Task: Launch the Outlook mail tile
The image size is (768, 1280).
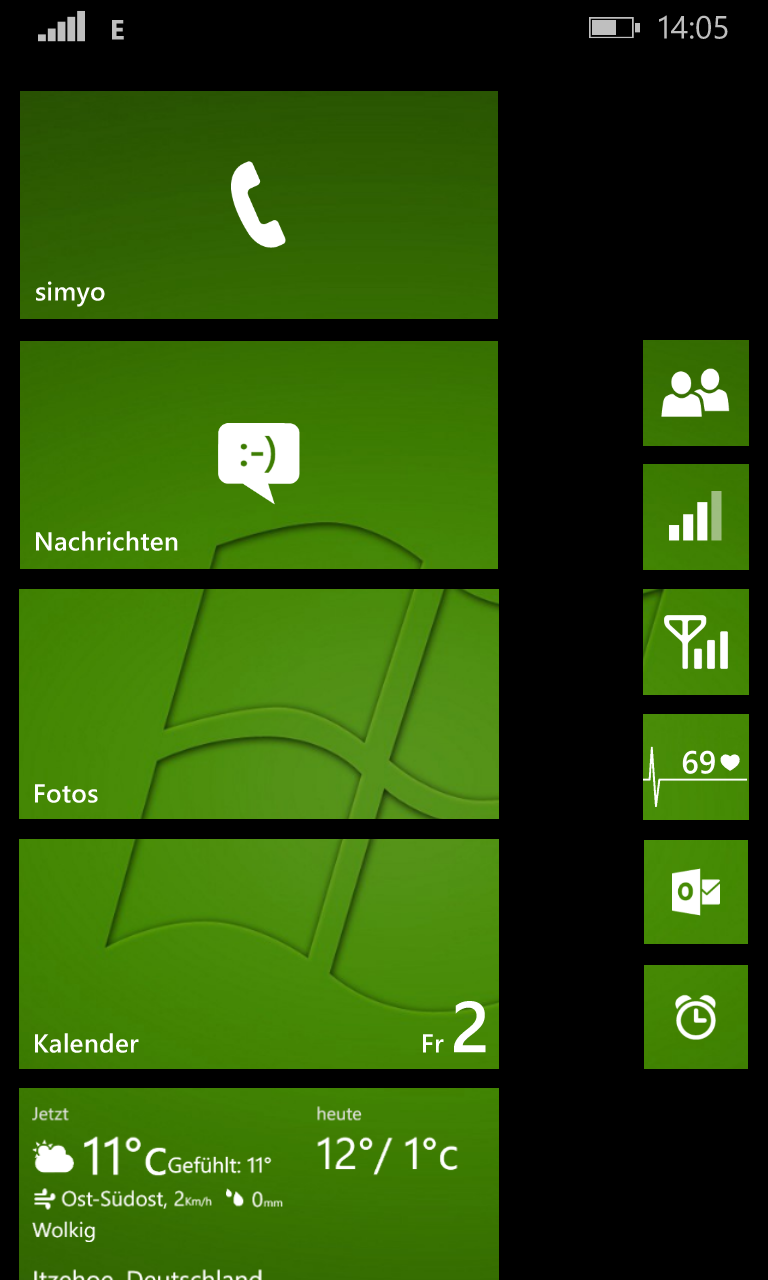Action: point(696,892)
